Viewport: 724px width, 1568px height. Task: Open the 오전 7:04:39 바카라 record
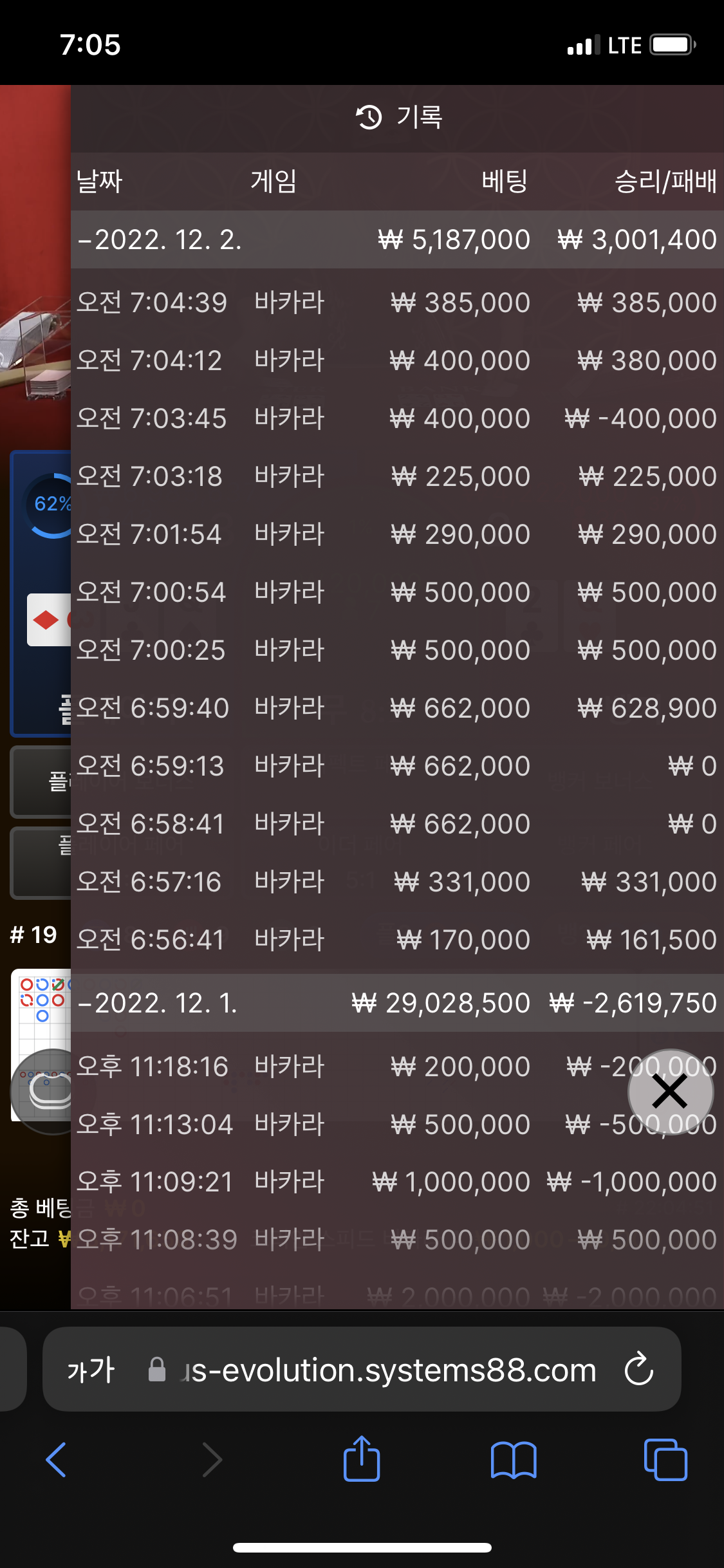(x=397, y=303)
